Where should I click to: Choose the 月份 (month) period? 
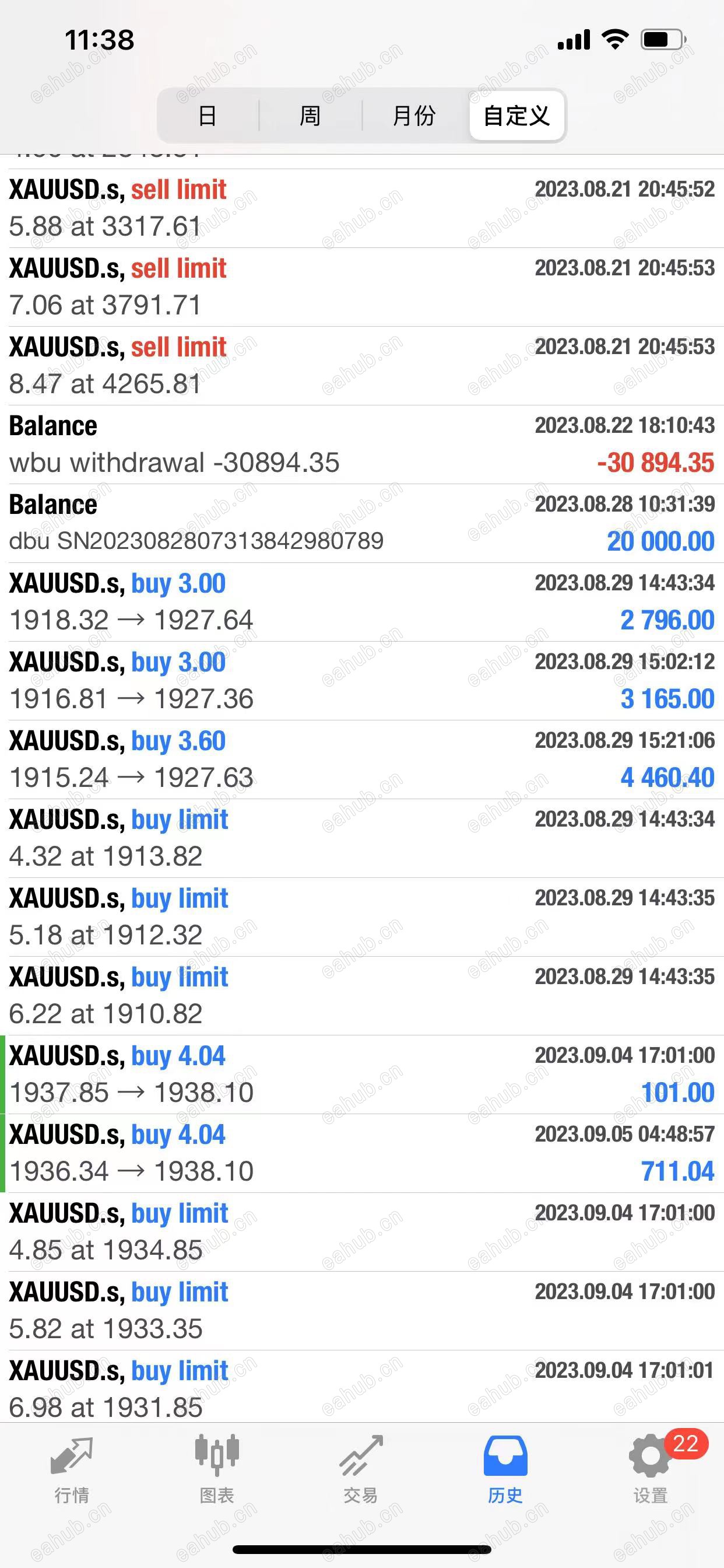[414, 116]
